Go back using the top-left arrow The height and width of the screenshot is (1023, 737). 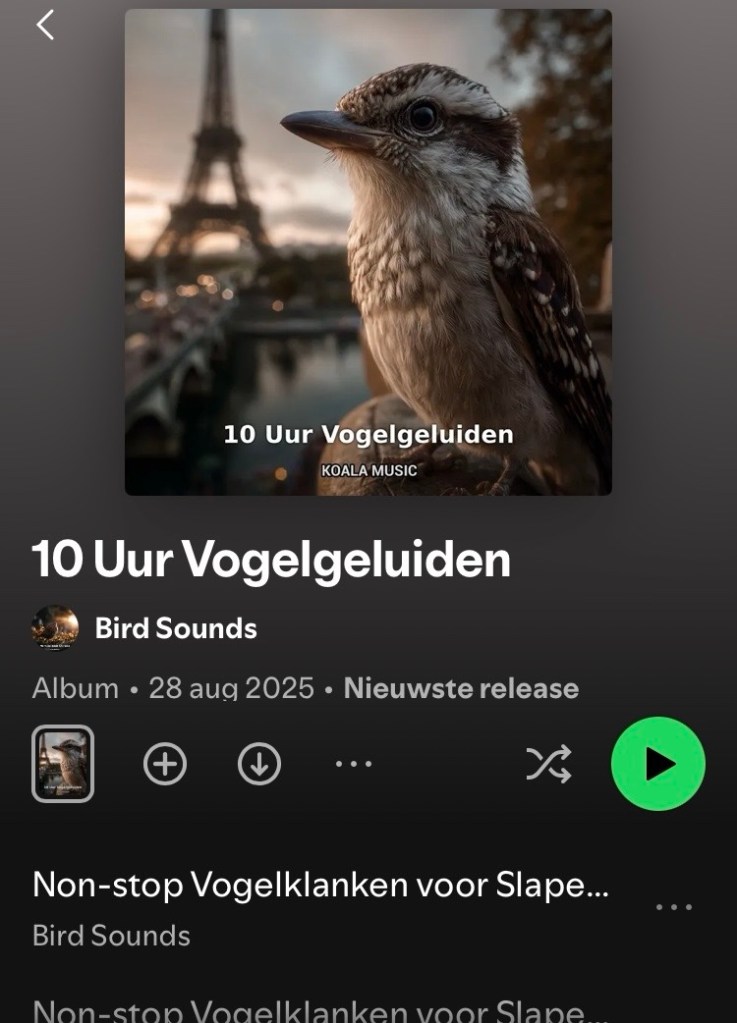click(x=45, y=25)
